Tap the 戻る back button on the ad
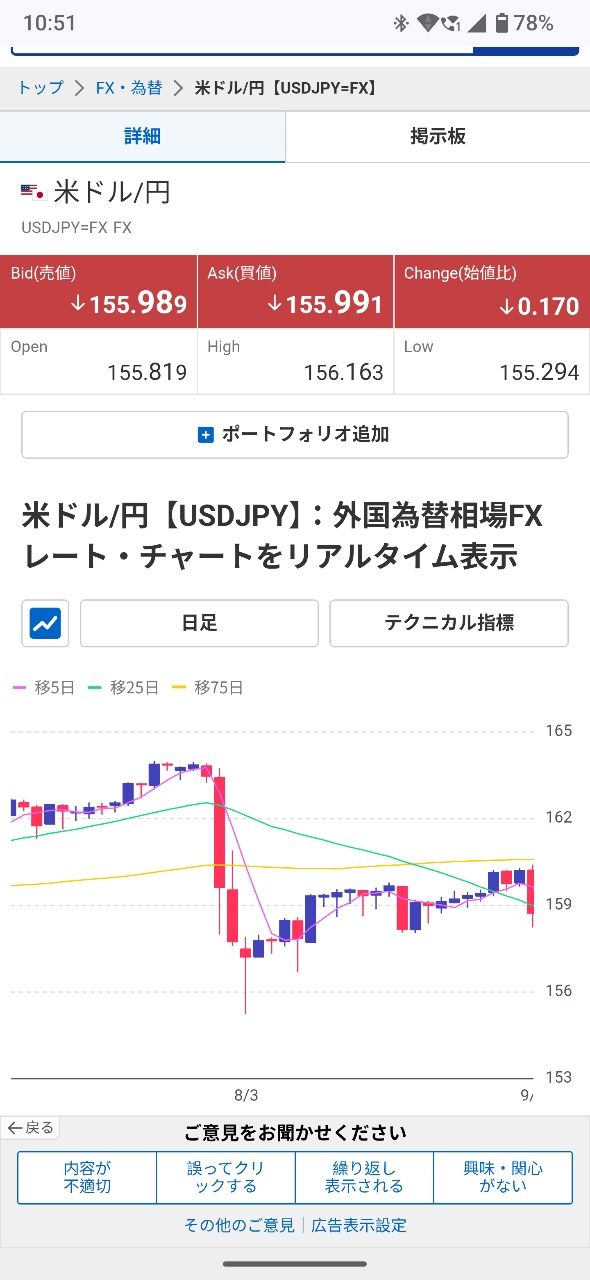Viewport: 590px width, 1280px height. click(30, 1128)
